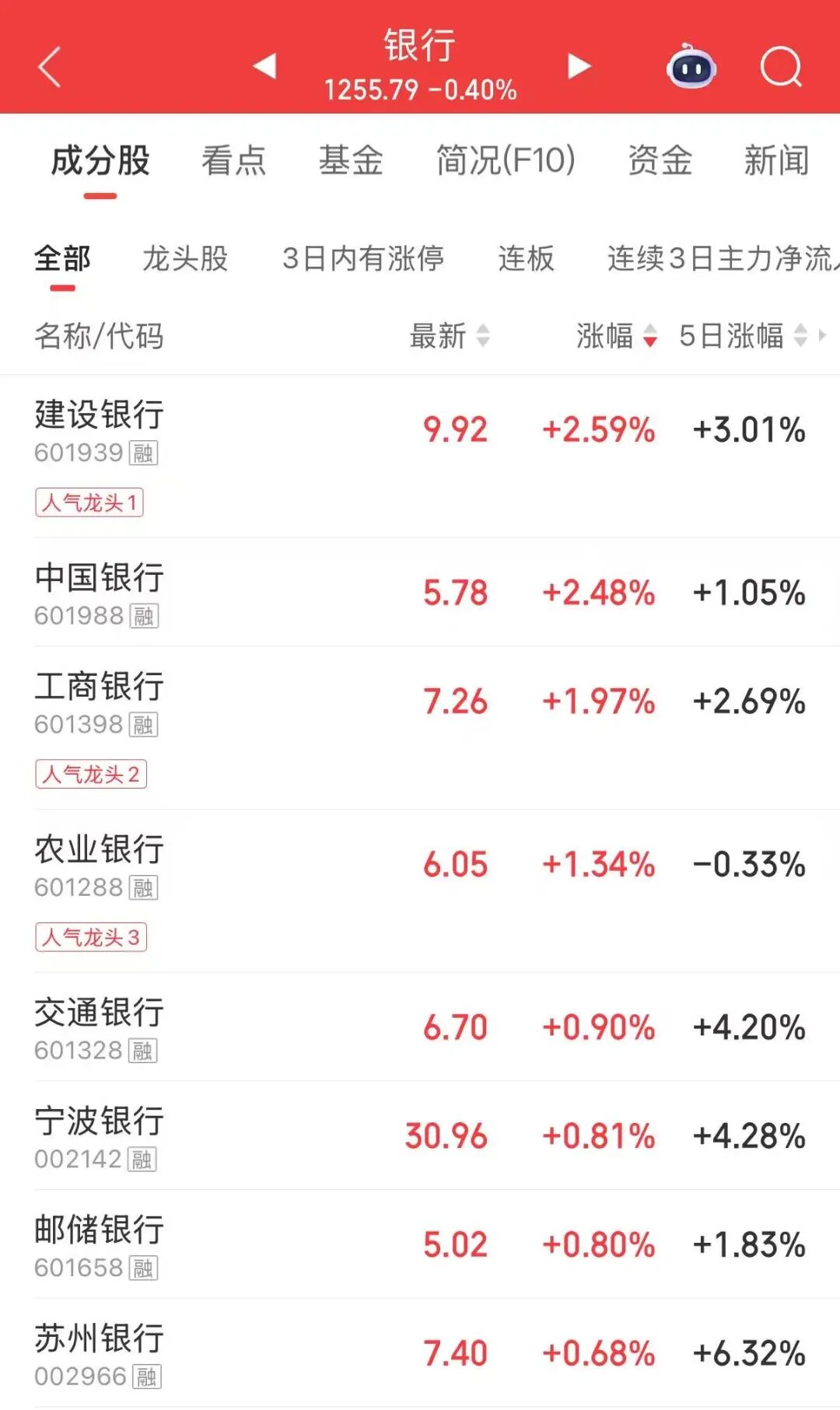
Task: Switch to the 基金 tab
Action: (x=351, y=160)
